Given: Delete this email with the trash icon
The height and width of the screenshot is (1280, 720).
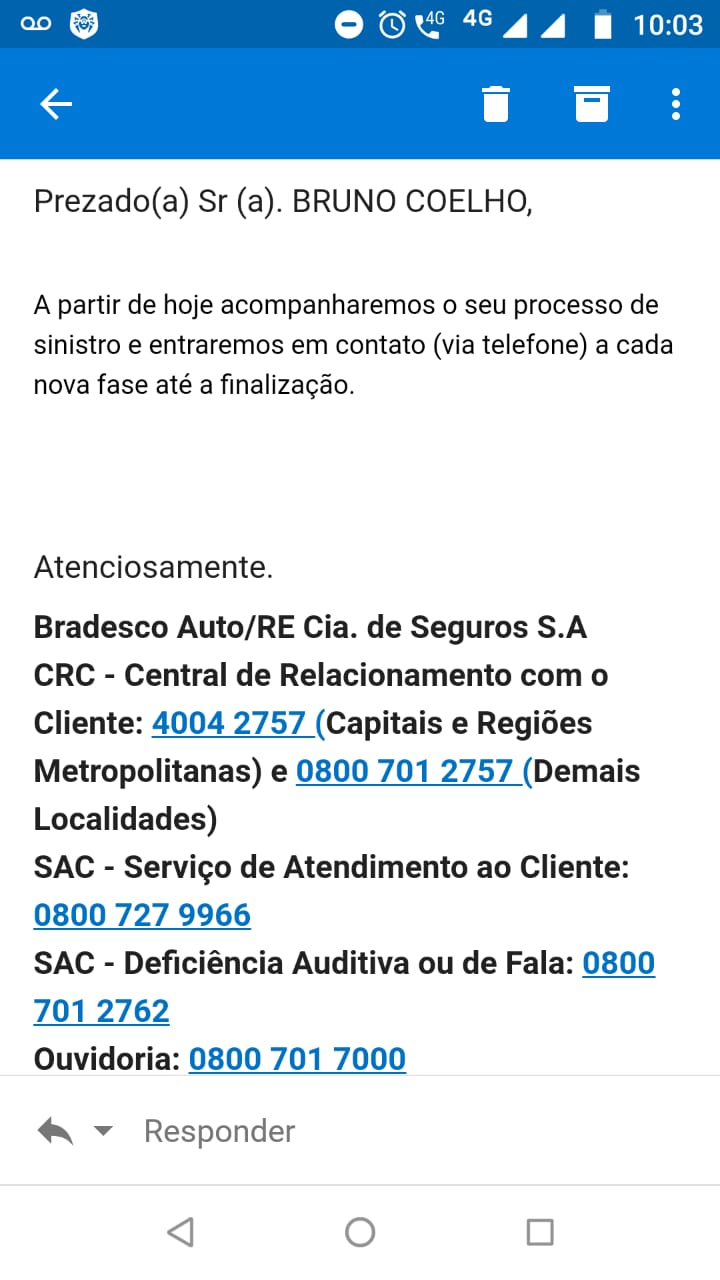Looking at the screenshot, I should pyautogui.click(x=496, y=104).
